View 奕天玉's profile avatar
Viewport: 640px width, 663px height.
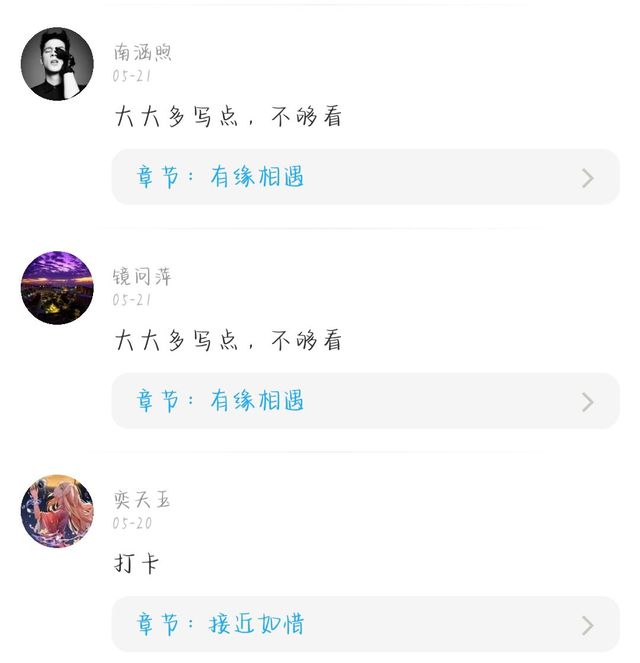click(57, 511)
